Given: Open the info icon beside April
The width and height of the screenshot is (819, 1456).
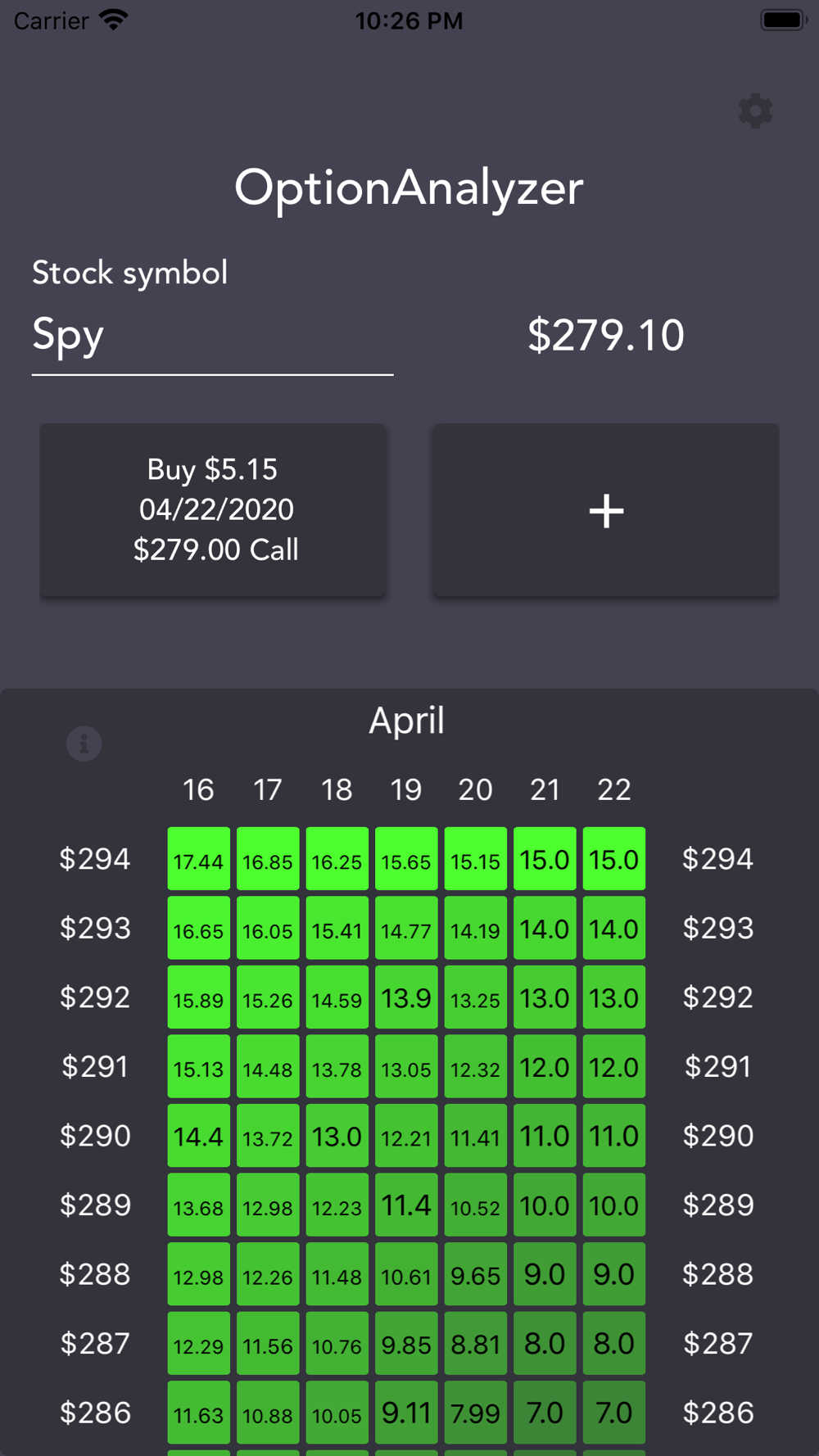Looking at the screenshot, I should coord(84,744).
